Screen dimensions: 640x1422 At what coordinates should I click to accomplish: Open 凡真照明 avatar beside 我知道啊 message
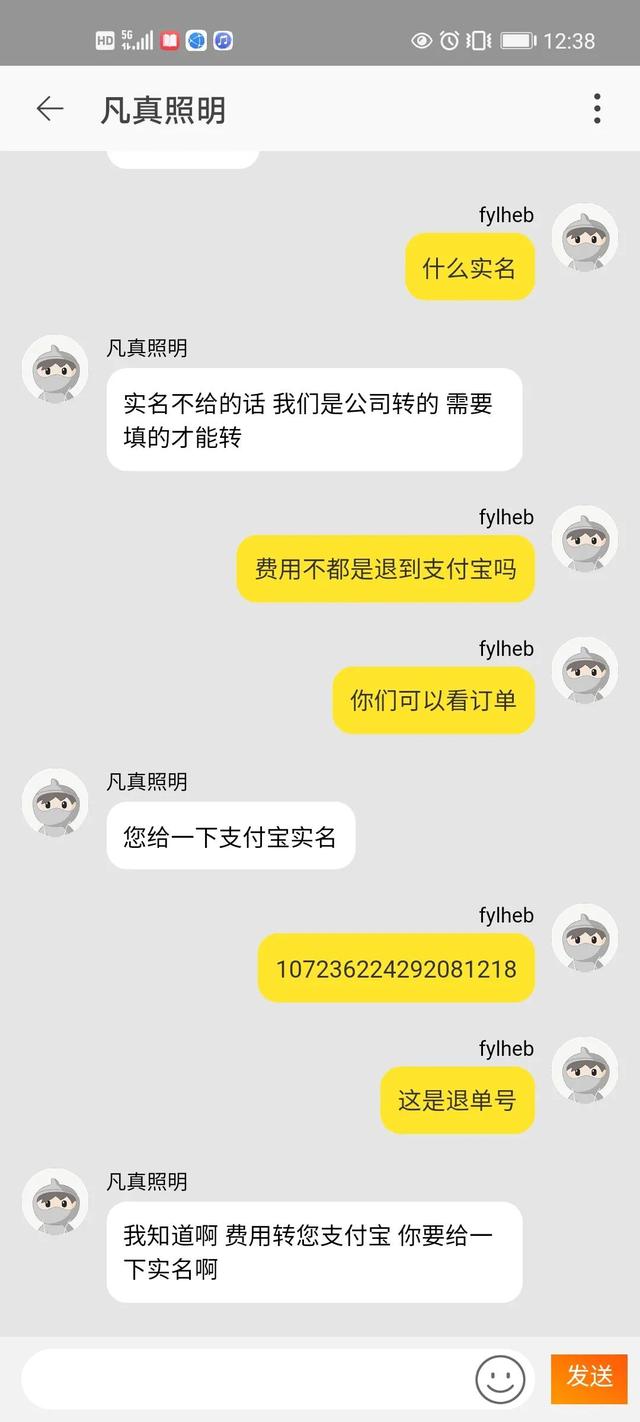[x=55, y=1202]
